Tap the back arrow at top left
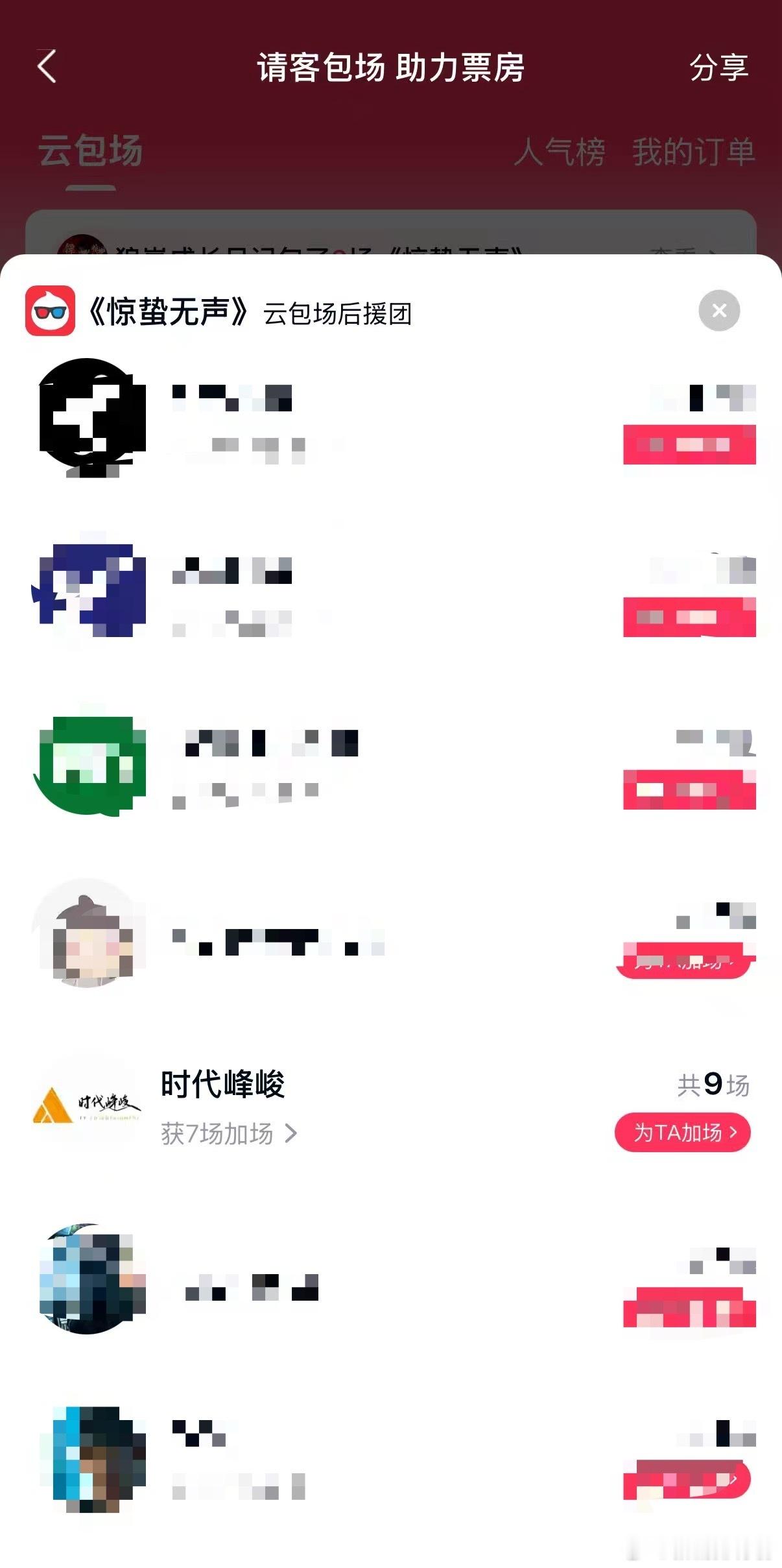This screenshot has height=1568, width=782. click(45, 68)
